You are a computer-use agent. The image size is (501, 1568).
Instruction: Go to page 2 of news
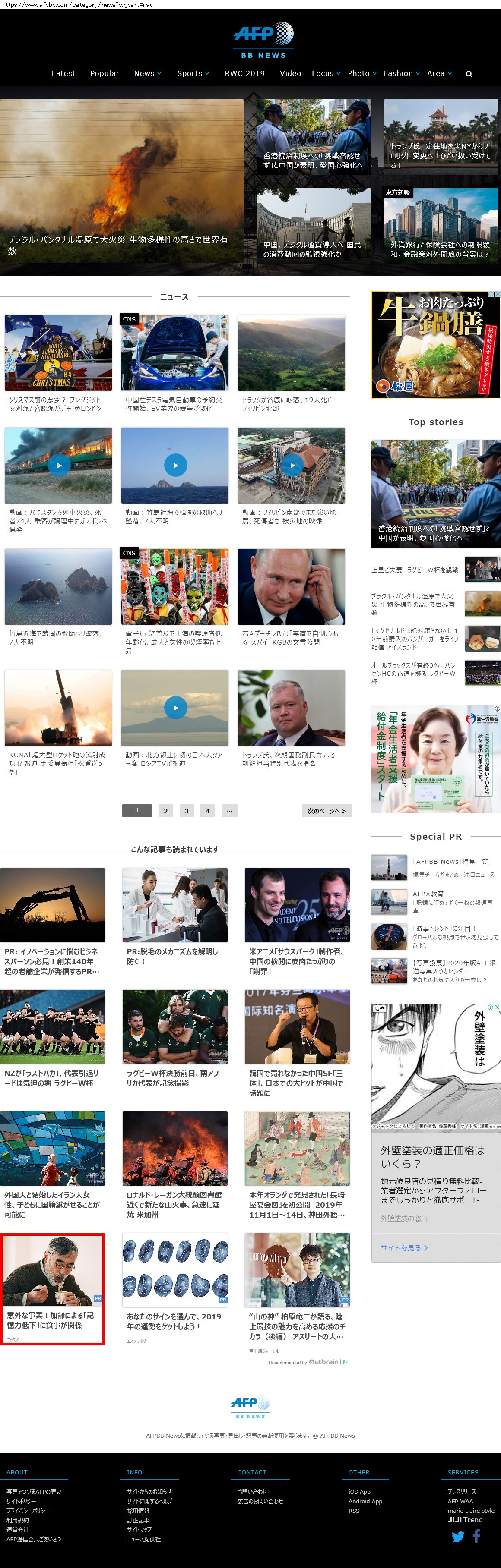(x=165, y=811)
